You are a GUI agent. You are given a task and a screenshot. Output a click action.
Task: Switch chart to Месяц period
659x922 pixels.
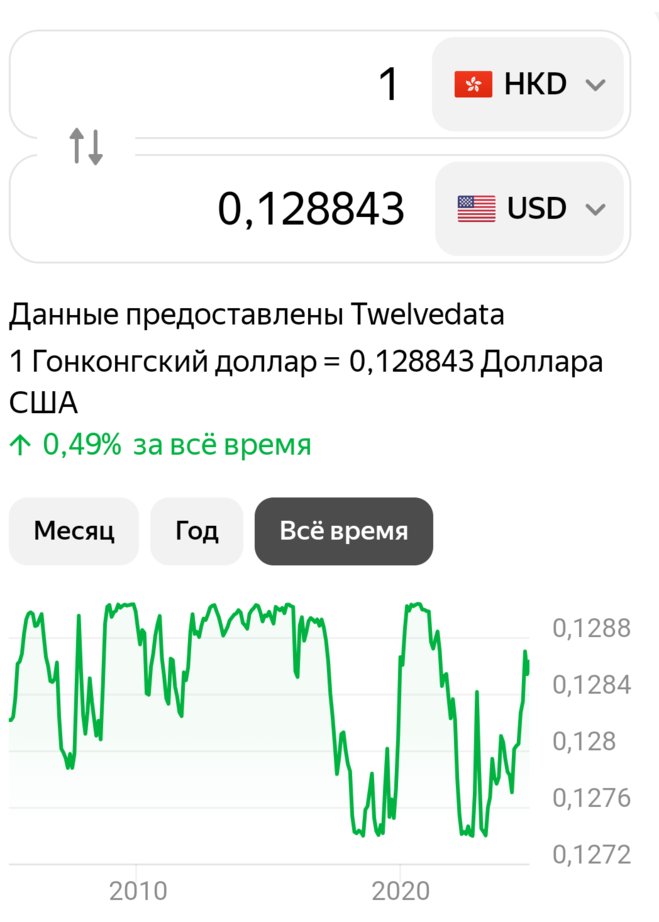(x=74, y=531)
